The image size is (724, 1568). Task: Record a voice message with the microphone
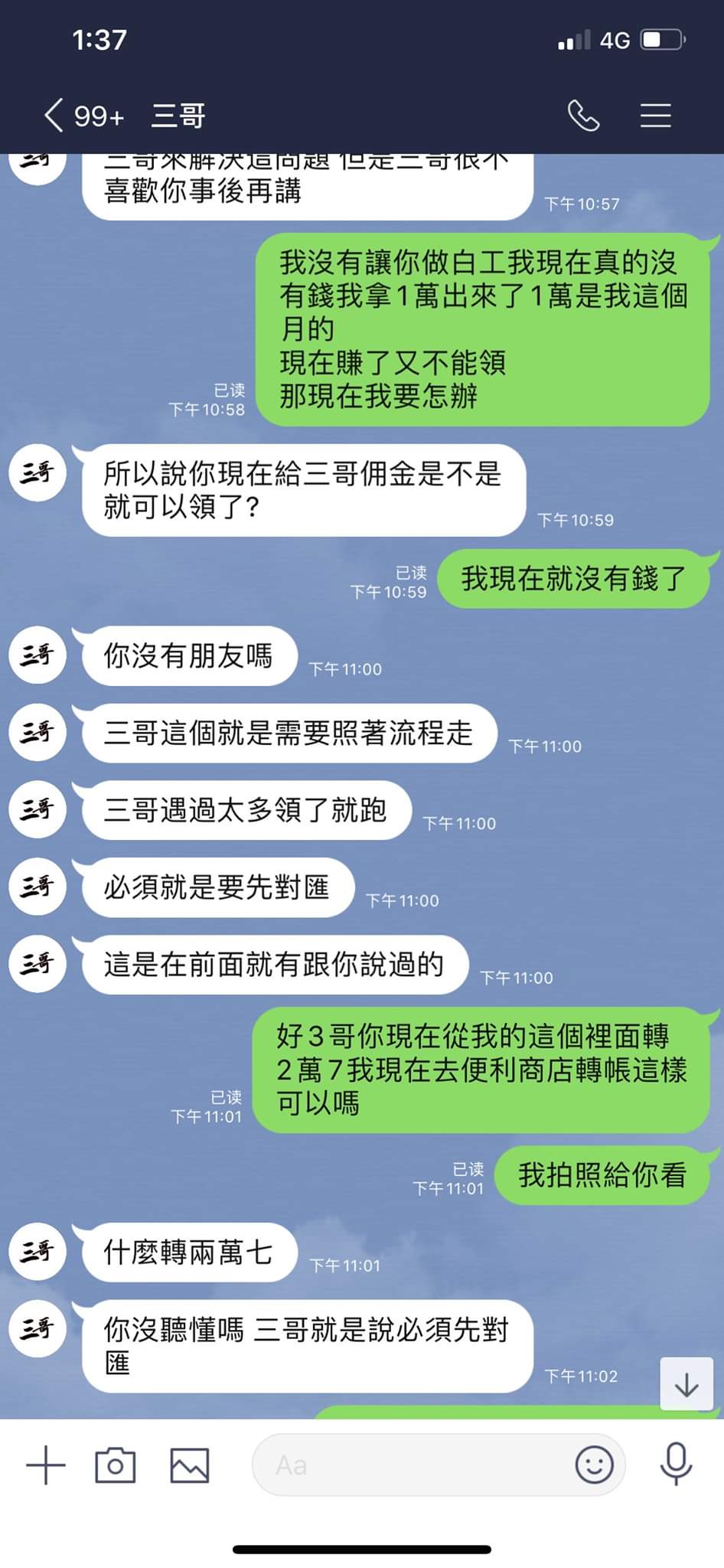(676, 1464)
